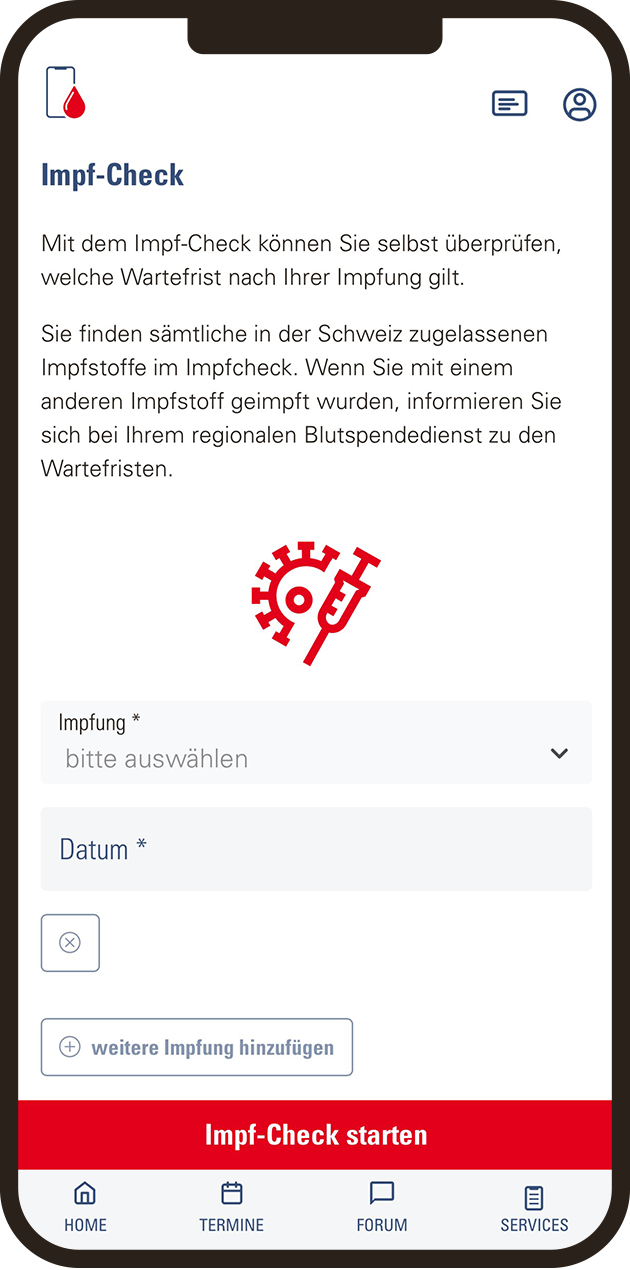The height and width of the screenshot is (1270, 630).
Task: Open the Forum tab
Action: pos(382,1207)
